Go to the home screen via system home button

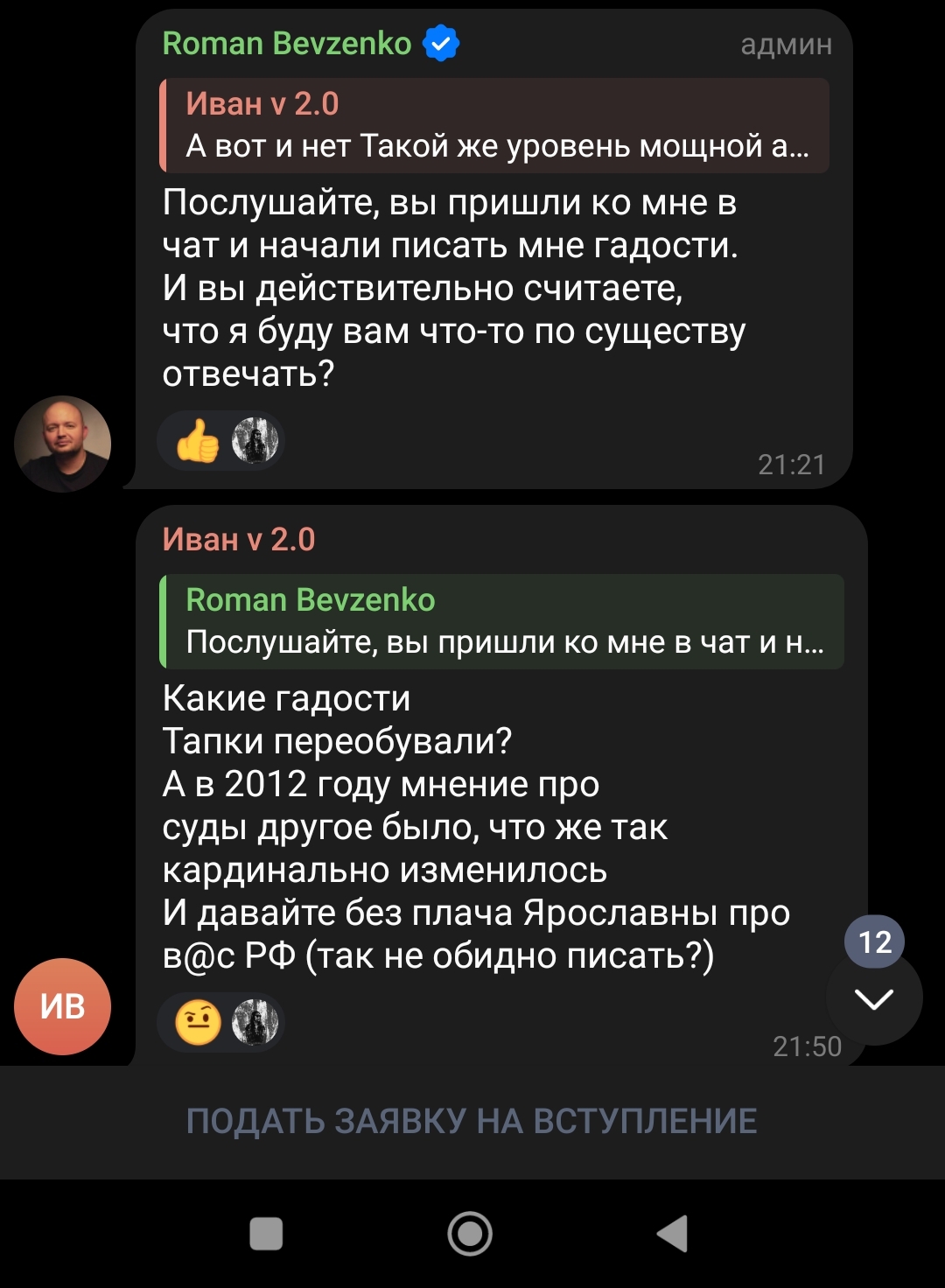[470, 1234]
